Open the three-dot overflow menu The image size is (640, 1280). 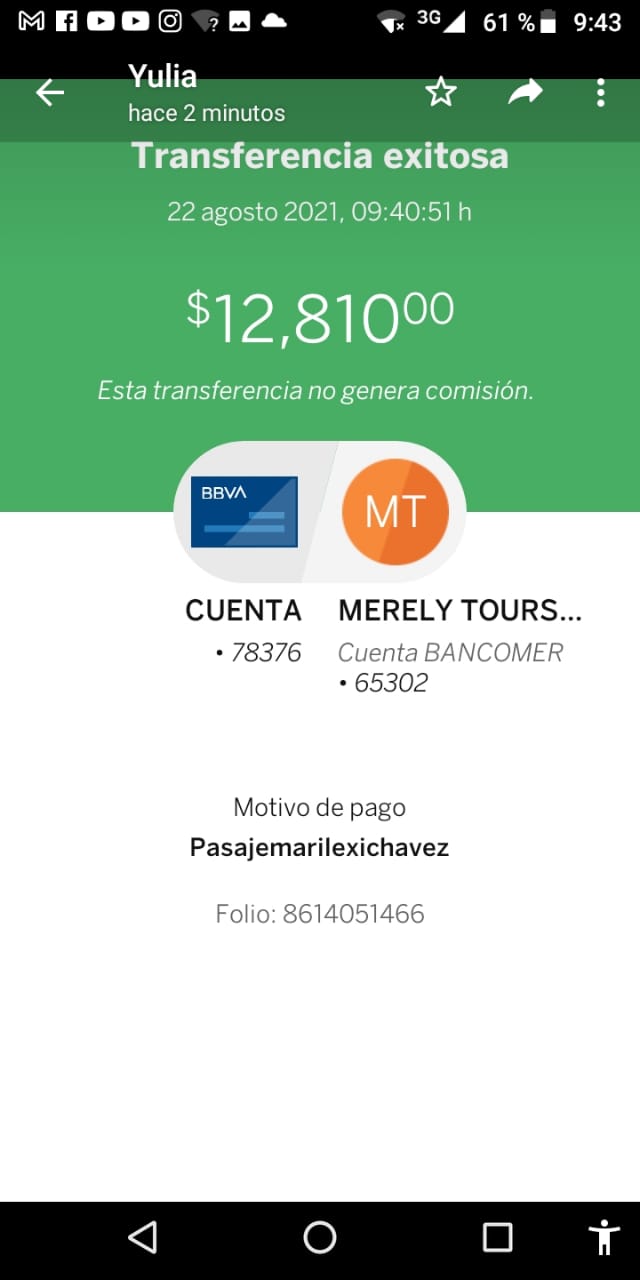tap(600, 93)
